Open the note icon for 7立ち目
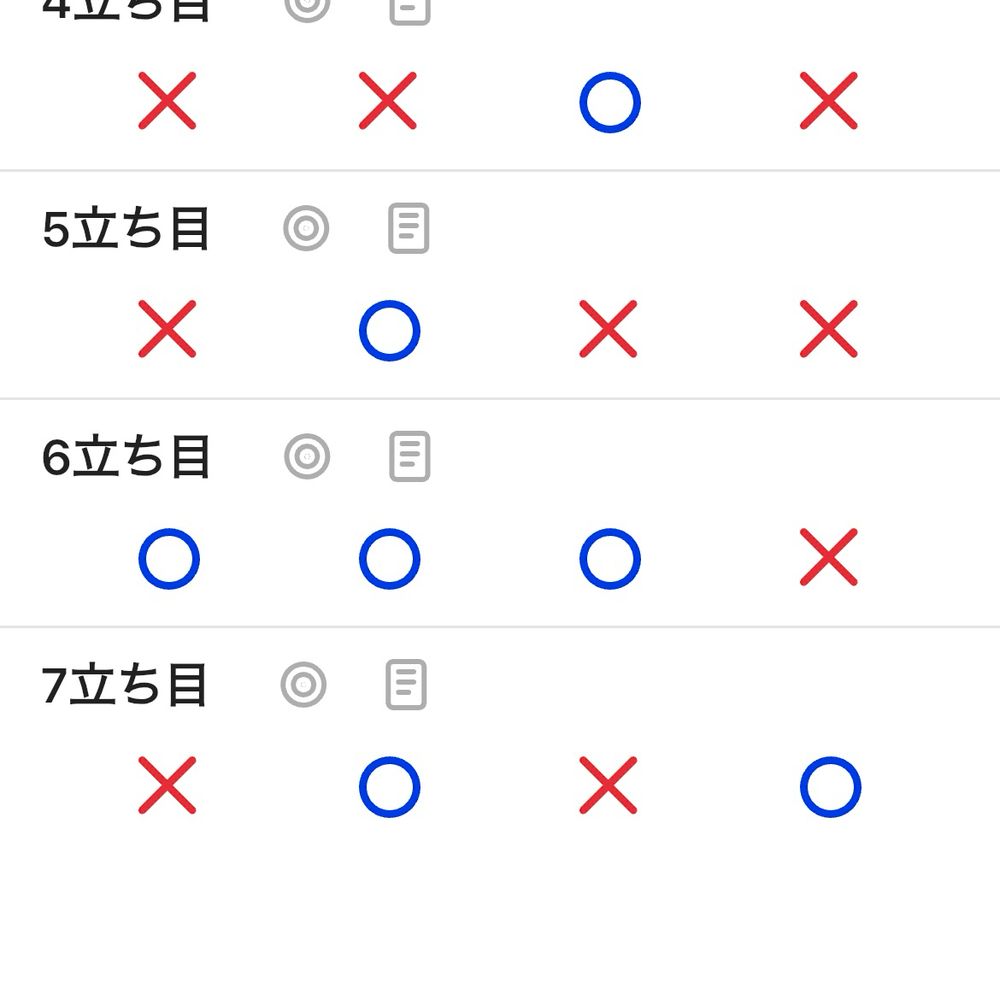1000x1000 pixels. click(406, 685)
